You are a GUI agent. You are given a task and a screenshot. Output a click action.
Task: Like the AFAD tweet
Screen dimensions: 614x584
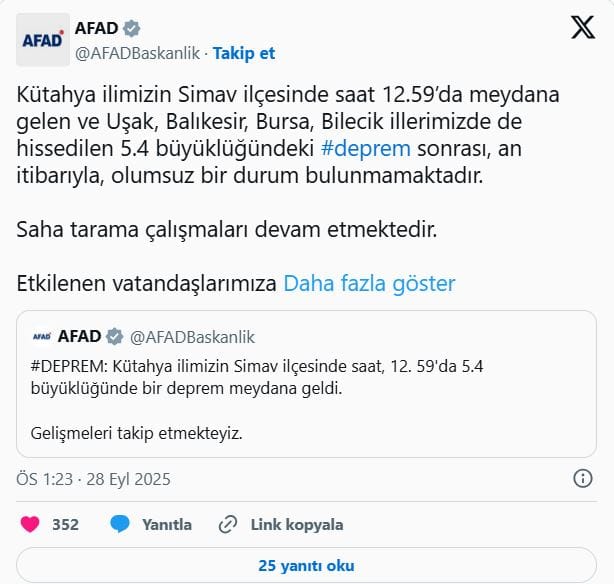click(x=31, y=524)
